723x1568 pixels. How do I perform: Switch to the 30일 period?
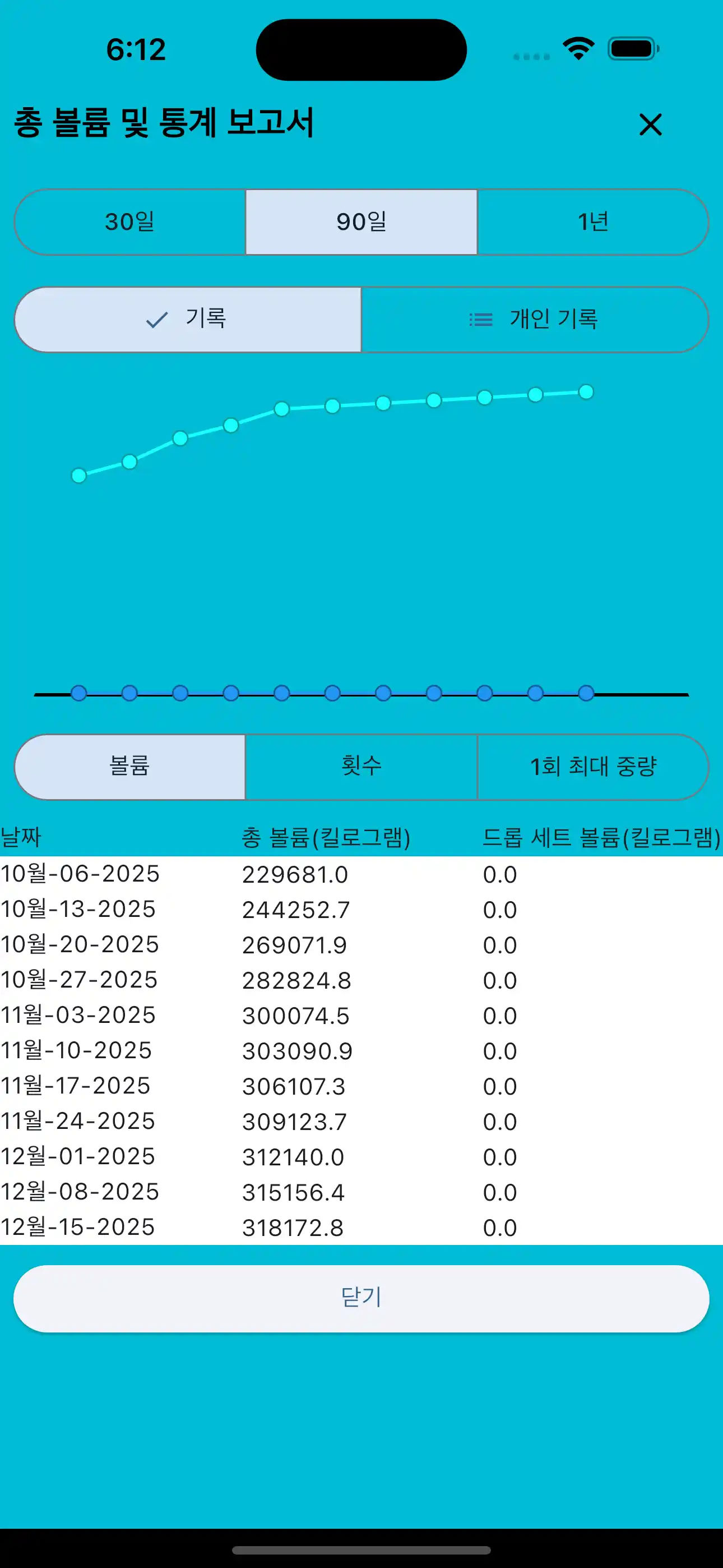(130, 222)
